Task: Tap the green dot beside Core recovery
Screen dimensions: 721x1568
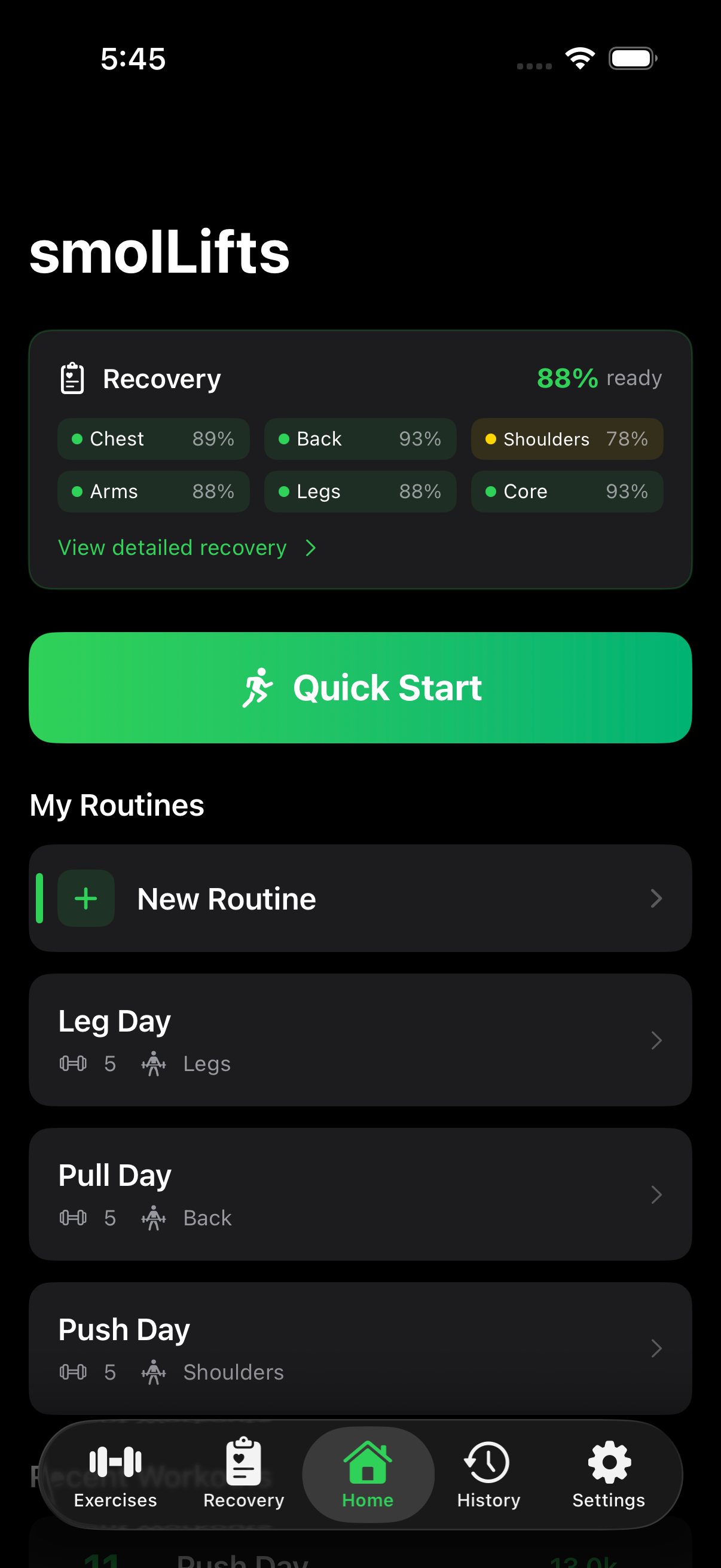Action: point(491,491)
